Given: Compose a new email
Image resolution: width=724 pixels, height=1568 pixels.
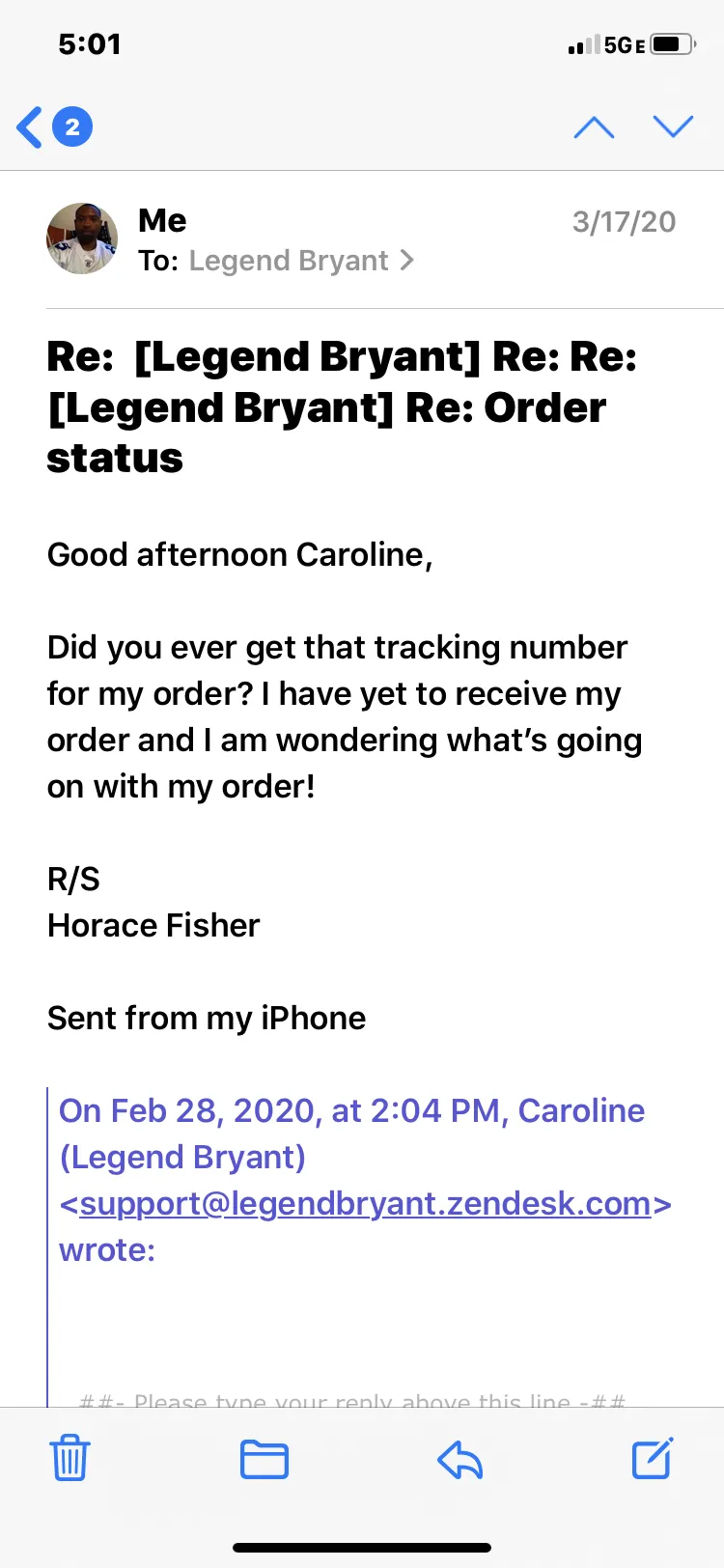Looking at the screenshot, I should point(653,1458).
